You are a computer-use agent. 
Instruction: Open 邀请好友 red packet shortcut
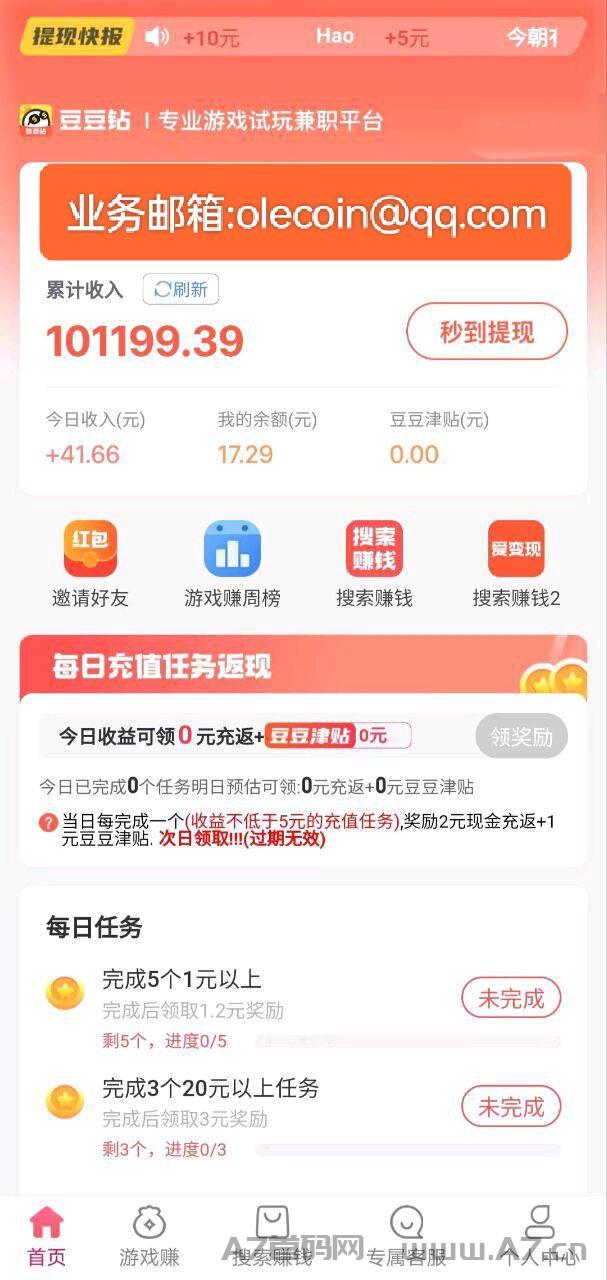[x=91, y=565]
